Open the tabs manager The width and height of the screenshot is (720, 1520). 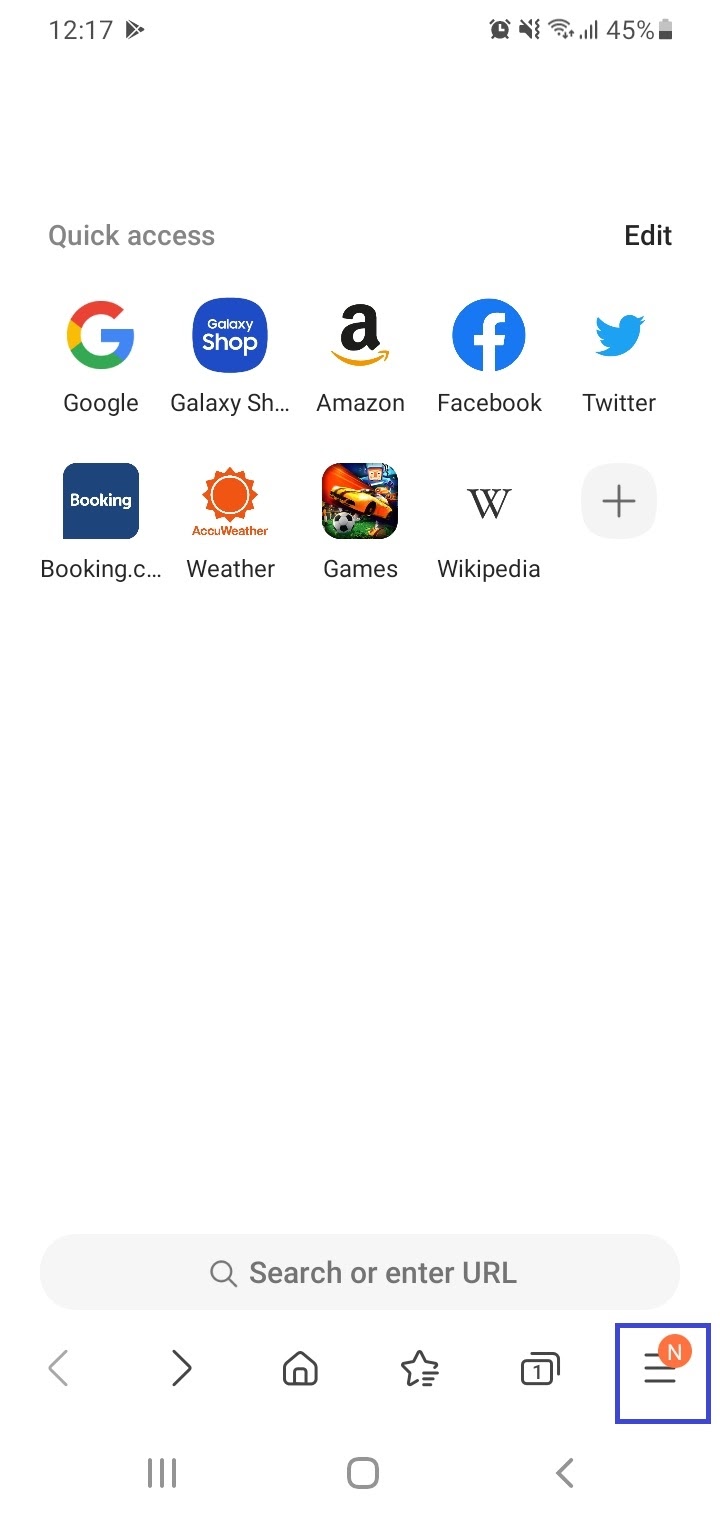540,1368
